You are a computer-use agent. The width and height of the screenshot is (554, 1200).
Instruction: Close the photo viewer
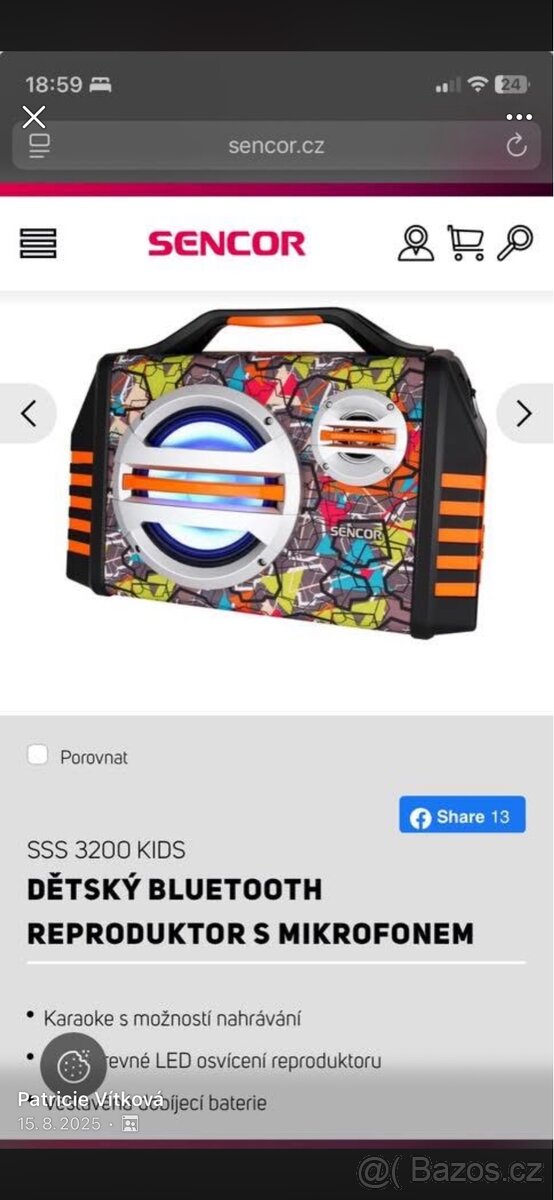pyautogui.click(x=34, y=117)
